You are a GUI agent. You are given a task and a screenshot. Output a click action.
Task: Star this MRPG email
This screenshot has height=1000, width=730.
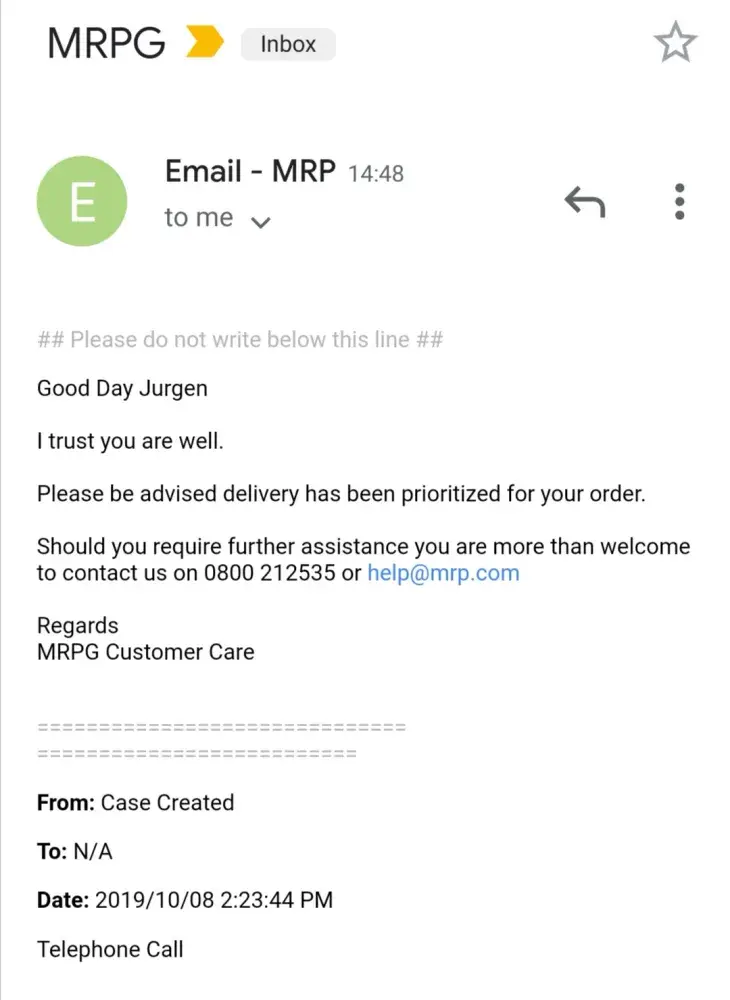[675, 43]
